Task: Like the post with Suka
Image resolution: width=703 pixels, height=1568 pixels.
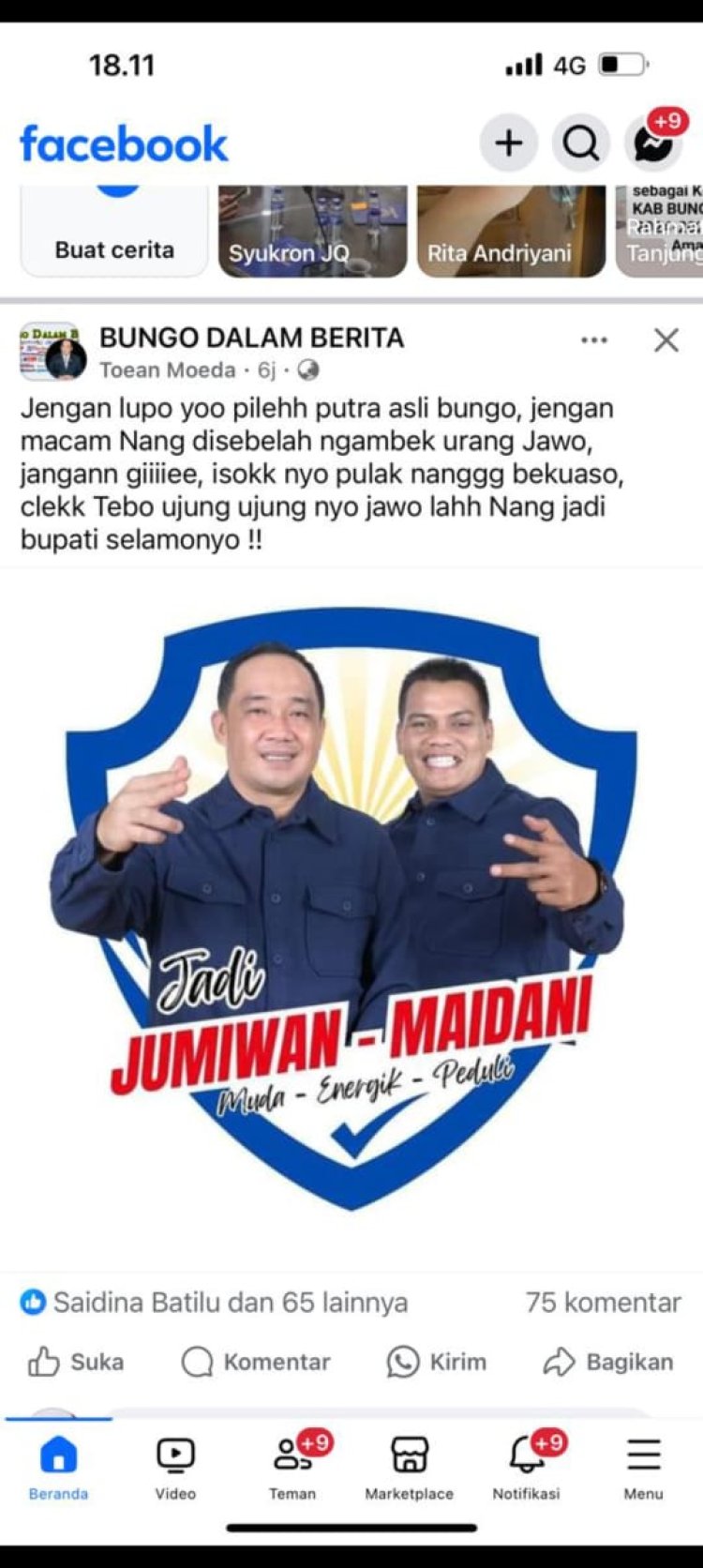Action: pos(76,1362)
